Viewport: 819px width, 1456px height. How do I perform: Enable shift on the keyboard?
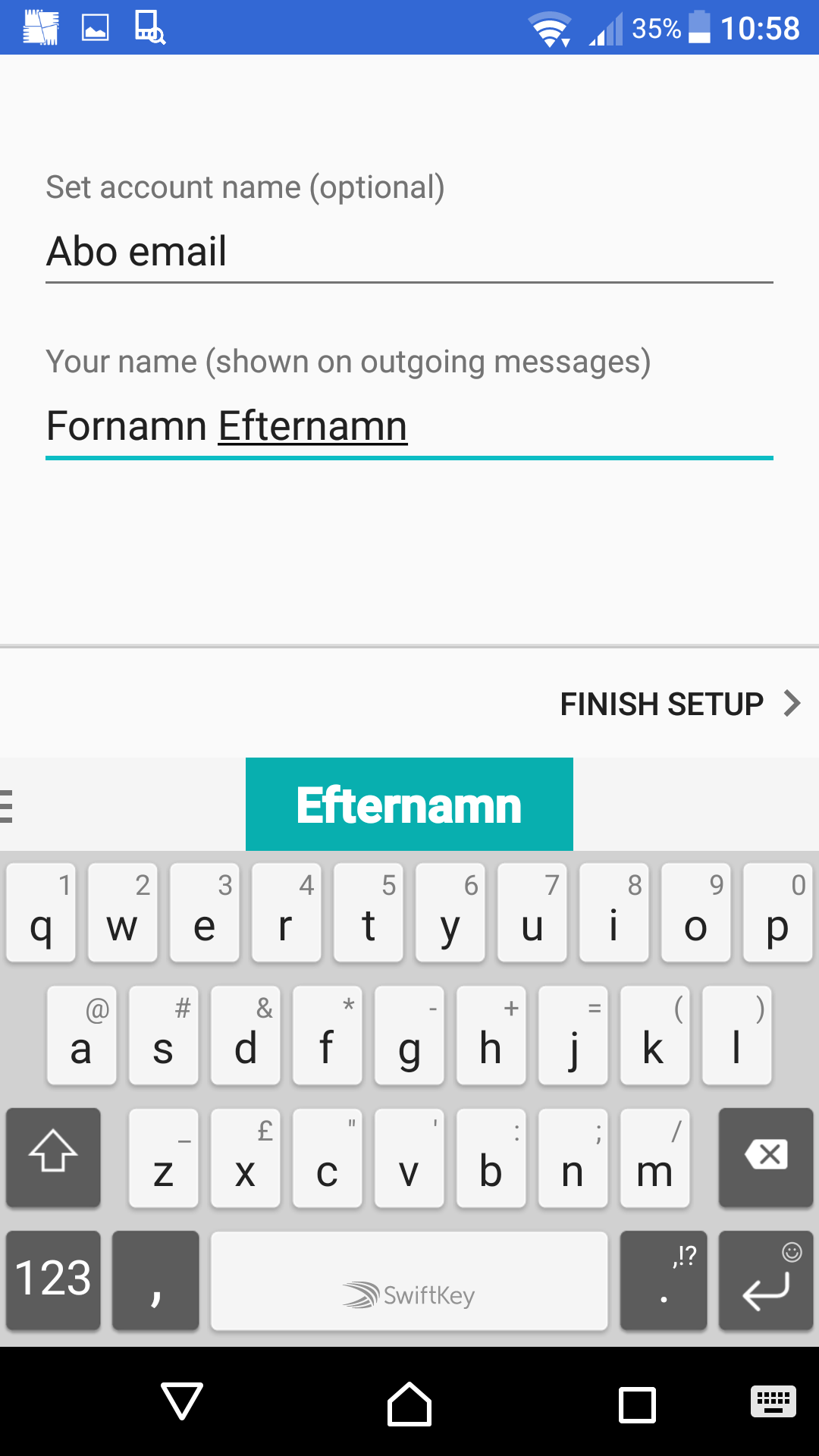[53, 1156]
